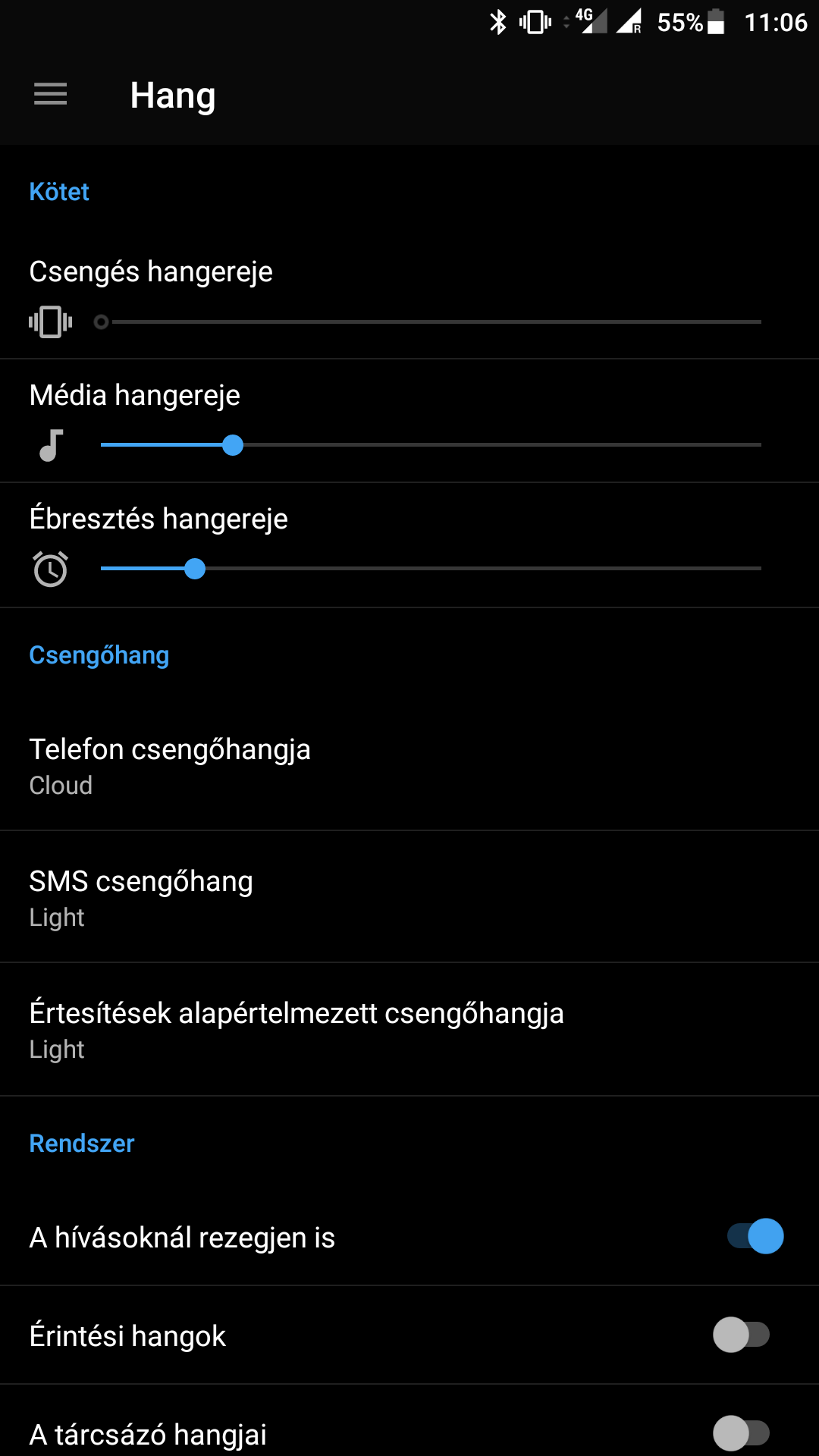Open Telefon csengőhangja ringtone setting
The image size is (819, 1456).
[409, 764]
